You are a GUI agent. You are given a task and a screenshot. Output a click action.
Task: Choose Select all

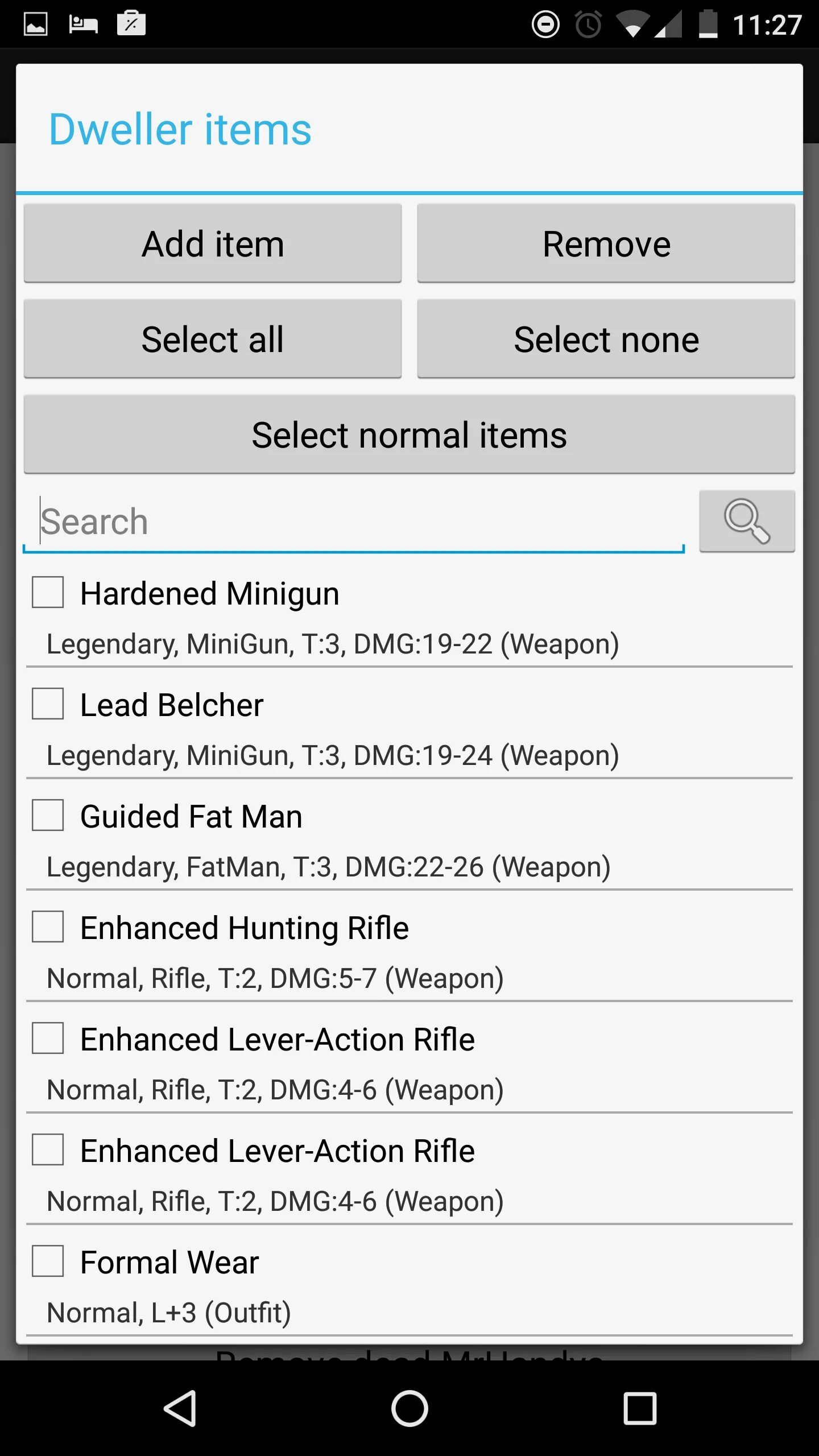point(213,339)
